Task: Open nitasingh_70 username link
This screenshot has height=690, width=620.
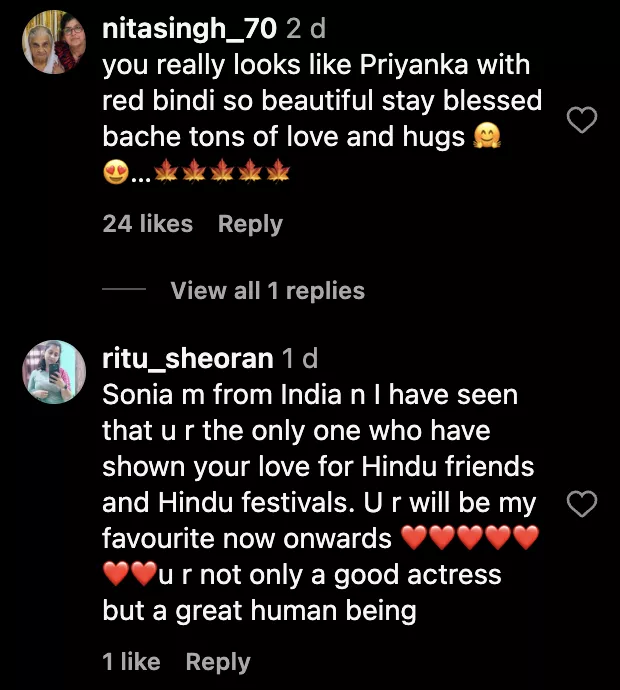Action: pyautogui.click(x=189, y=30)
